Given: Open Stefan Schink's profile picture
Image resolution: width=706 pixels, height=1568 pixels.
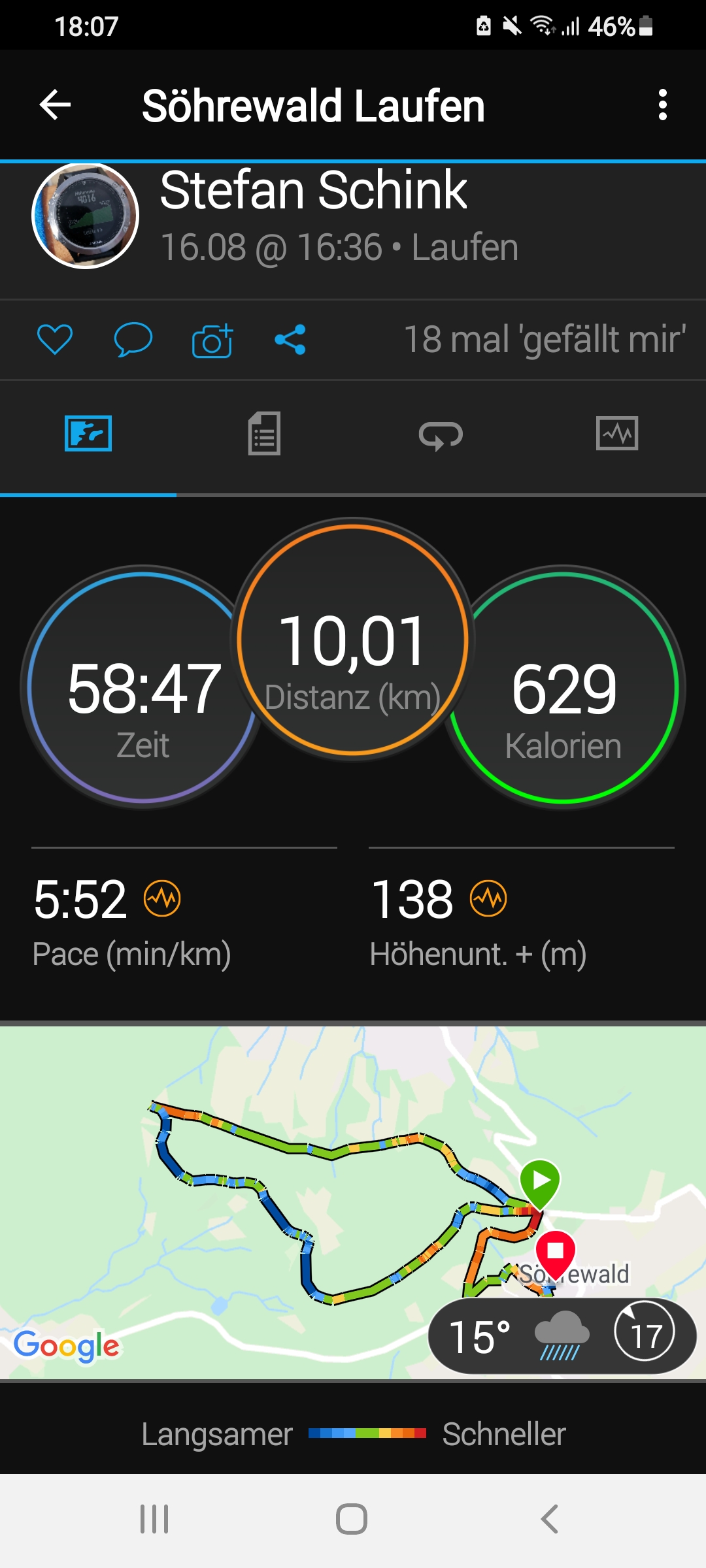Looking at the screenshot, I should pos(86,216).
